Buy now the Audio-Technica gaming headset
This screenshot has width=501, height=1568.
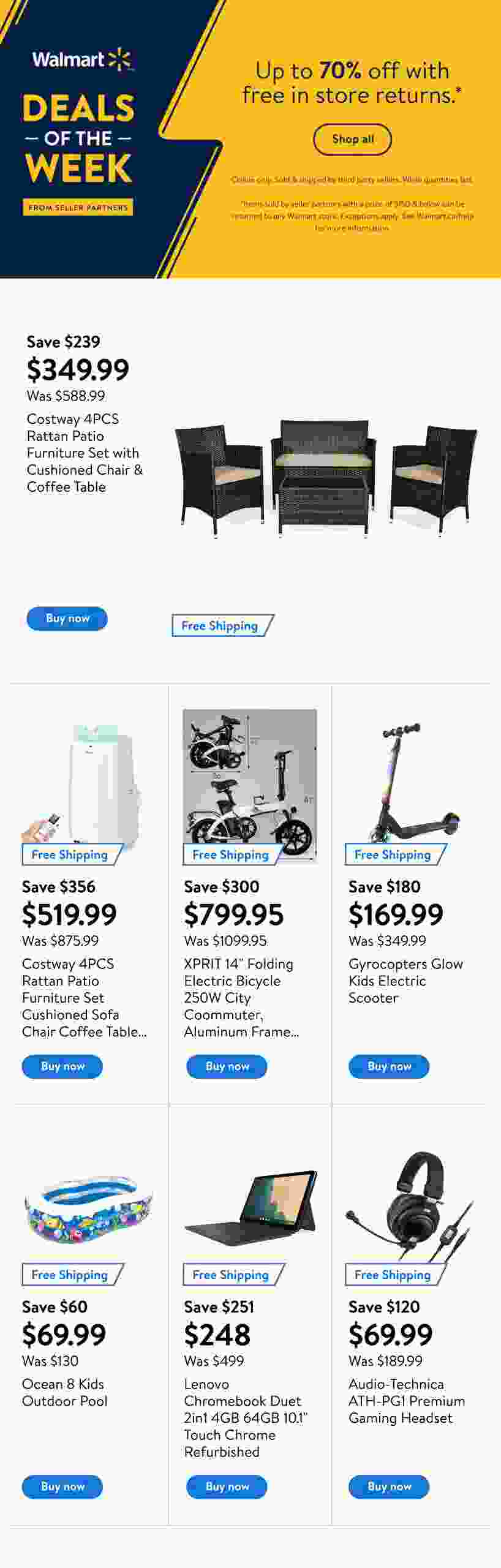coord(389,1487)
